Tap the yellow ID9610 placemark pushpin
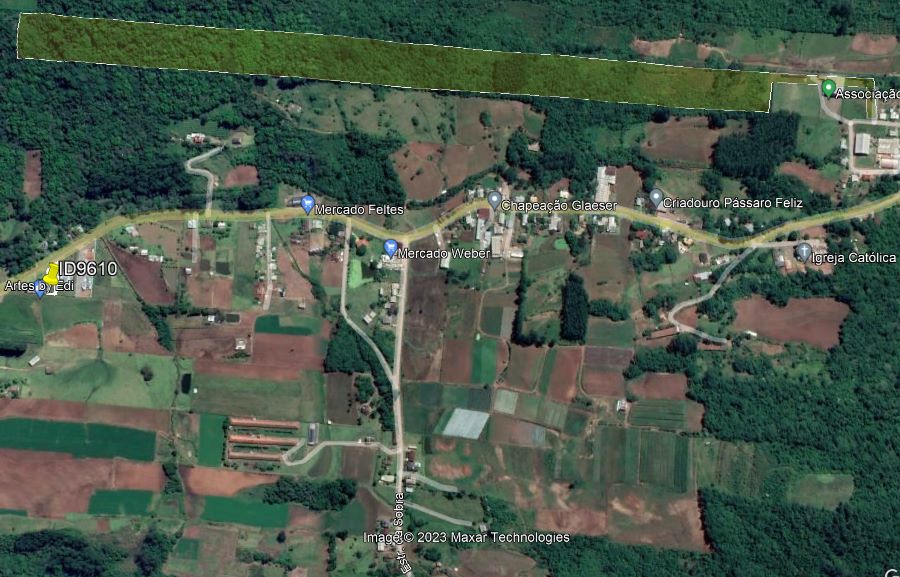The width and height of the screenshot is (900, 577). (x=51, y=273)
